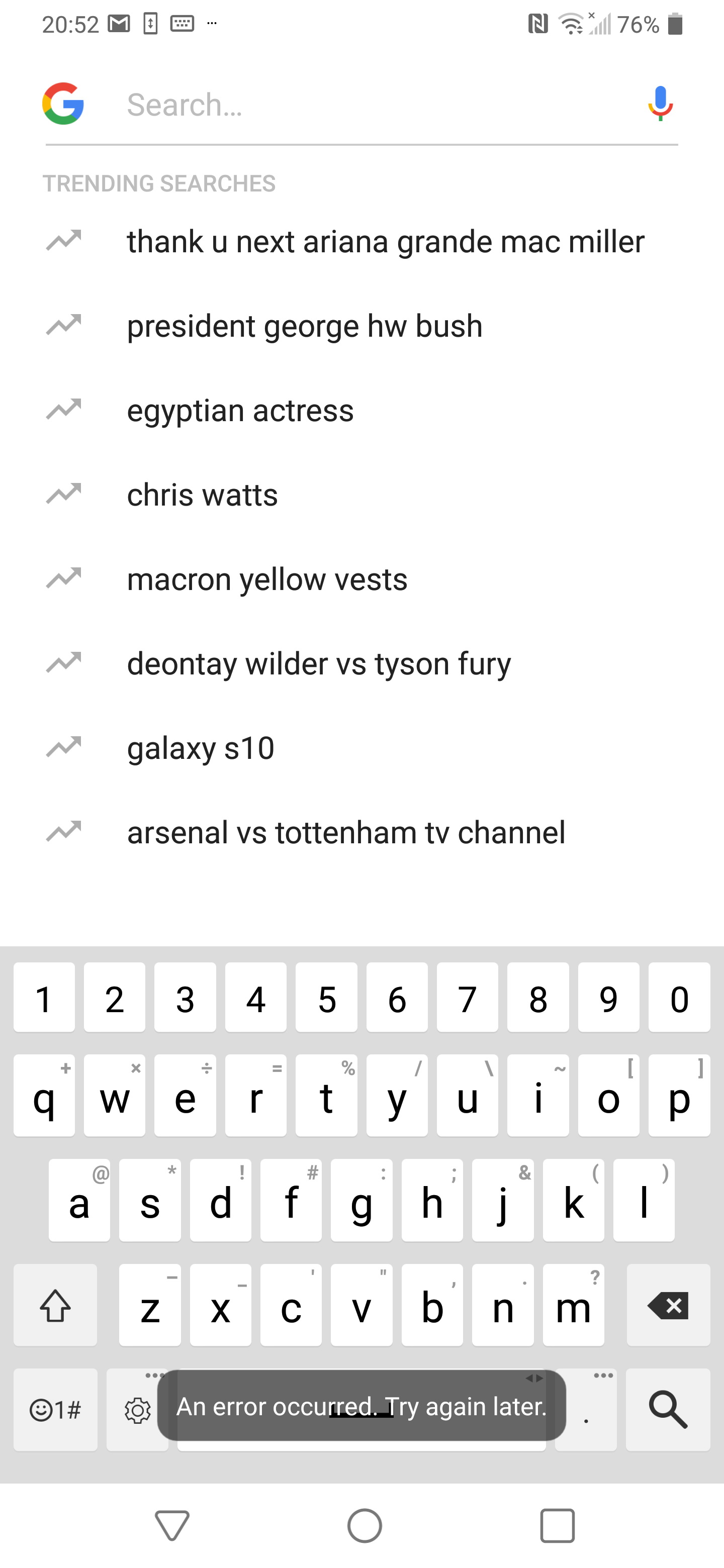Select president george hw bush suggestion
Image resolution: width=724 pixels, height=1568 pixels.
[361, 326]
